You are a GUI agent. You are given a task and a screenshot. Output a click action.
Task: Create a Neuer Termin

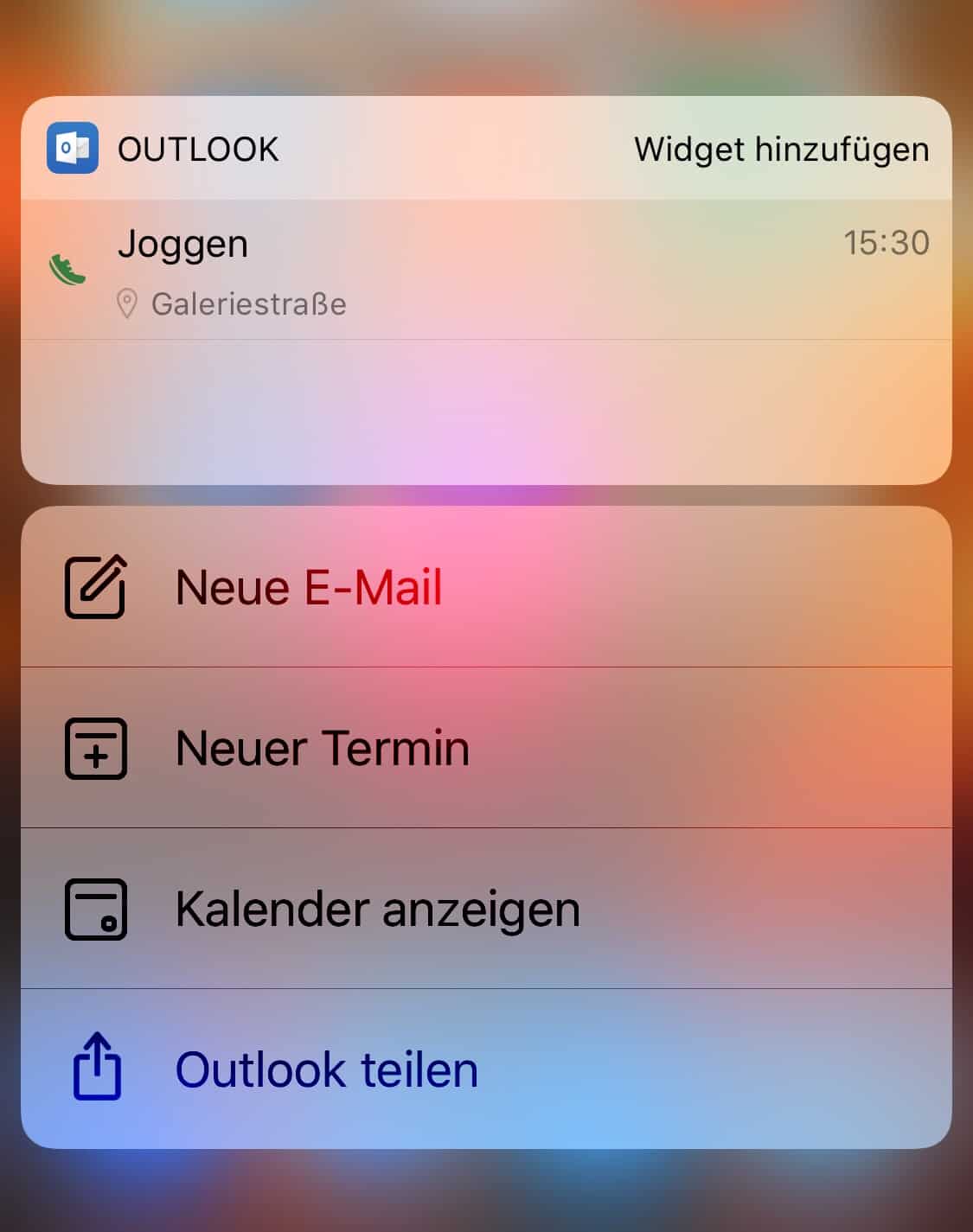[x=484, y=748]
